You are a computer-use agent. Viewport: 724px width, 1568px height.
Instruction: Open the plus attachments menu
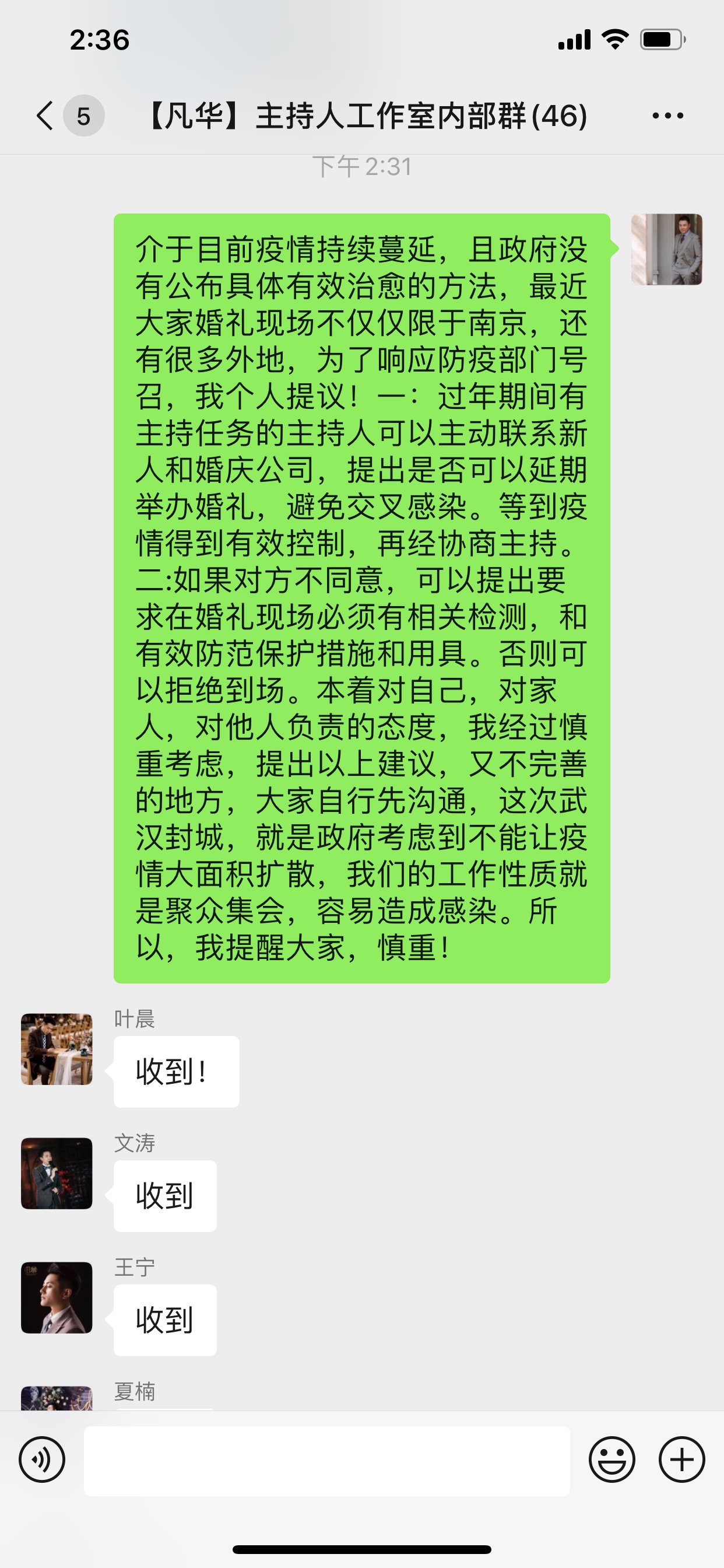(681, 1459)
